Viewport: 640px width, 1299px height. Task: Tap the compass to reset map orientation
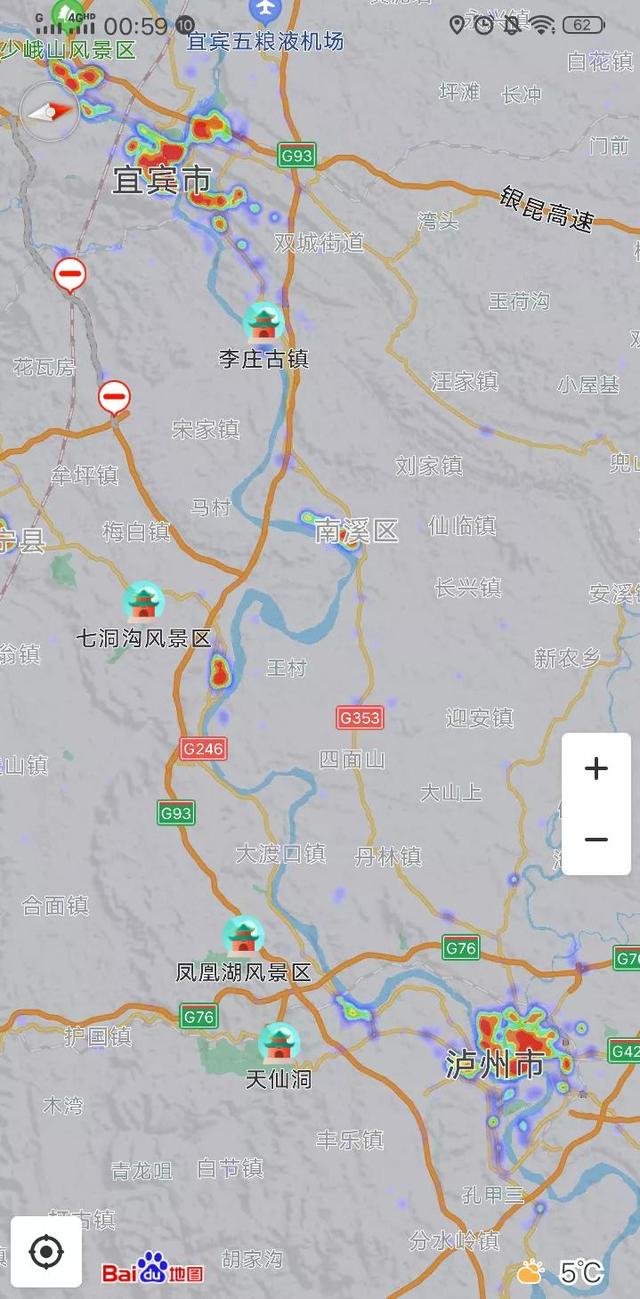click(50, 111)
